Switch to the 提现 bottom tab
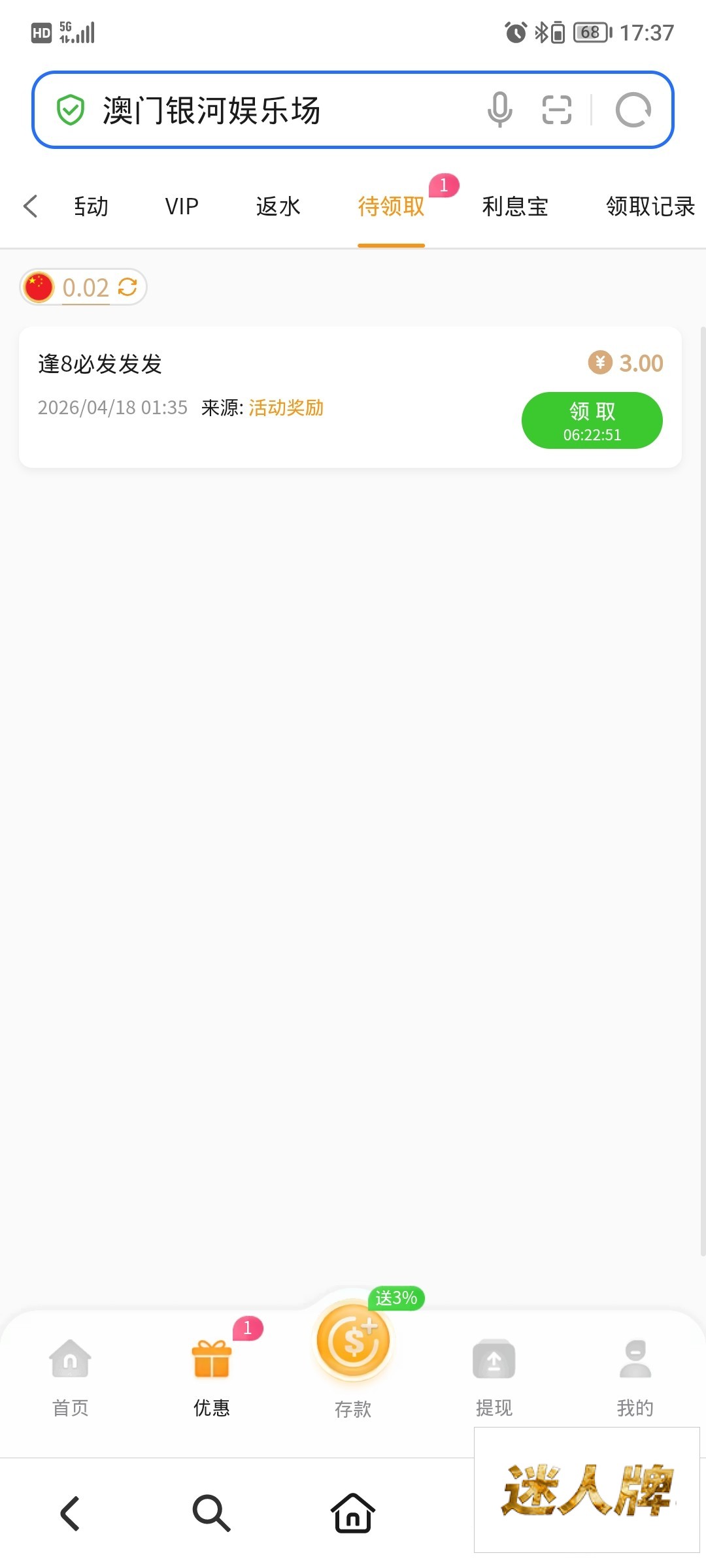This screenshot has width=706, height=1568. pyautogui.click(x=494, y=1376)
